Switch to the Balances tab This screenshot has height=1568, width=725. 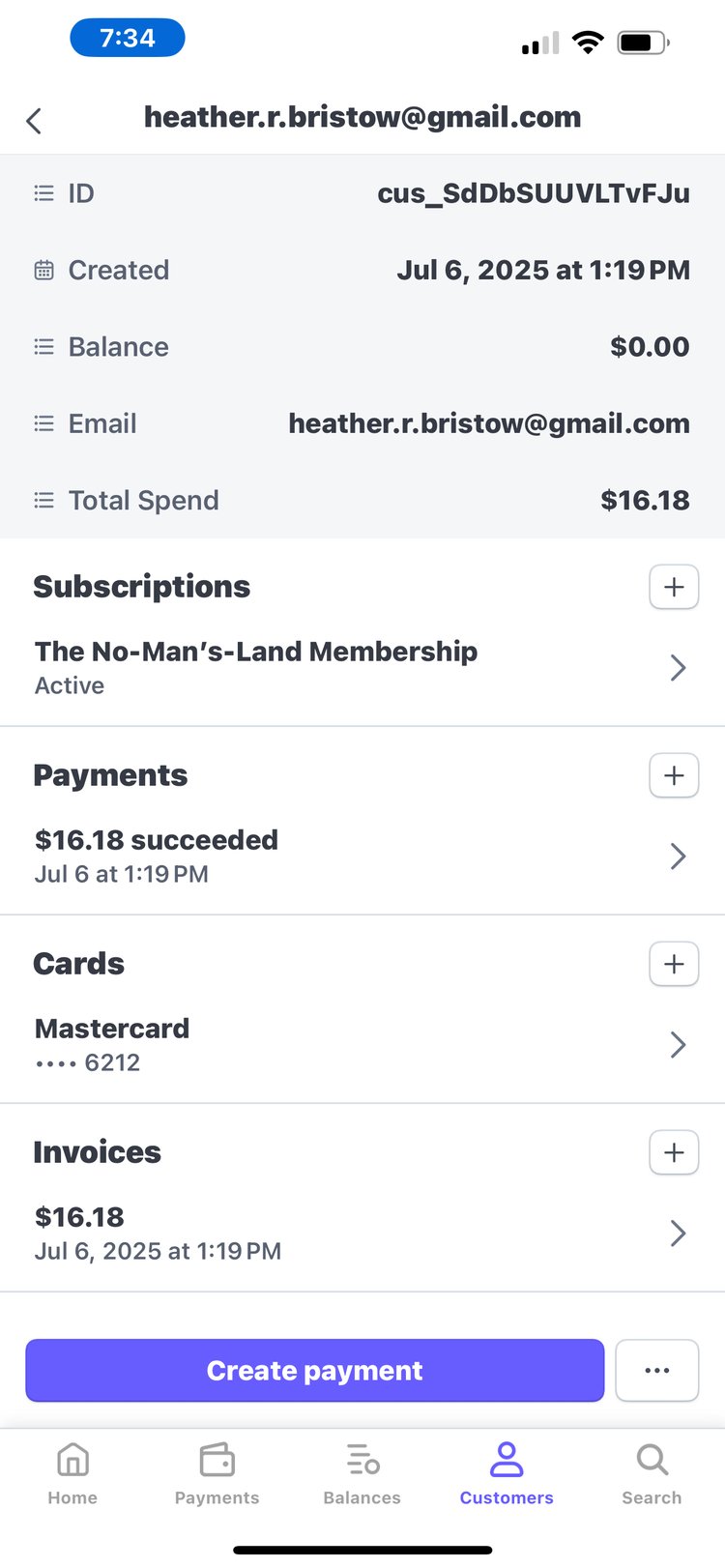tap(362, 1474)
